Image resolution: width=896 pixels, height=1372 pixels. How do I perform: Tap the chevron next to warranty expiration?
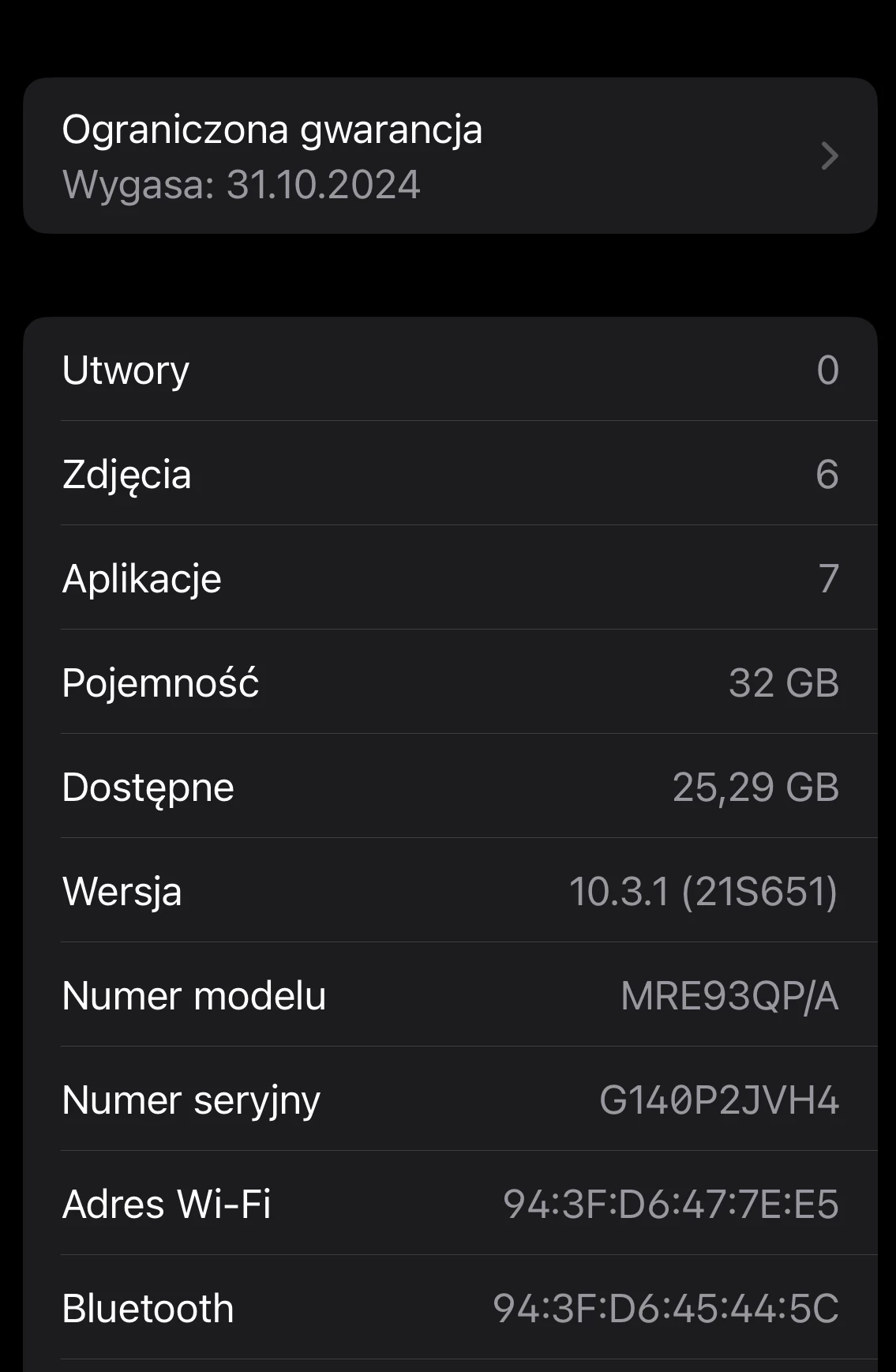(829, 156)
